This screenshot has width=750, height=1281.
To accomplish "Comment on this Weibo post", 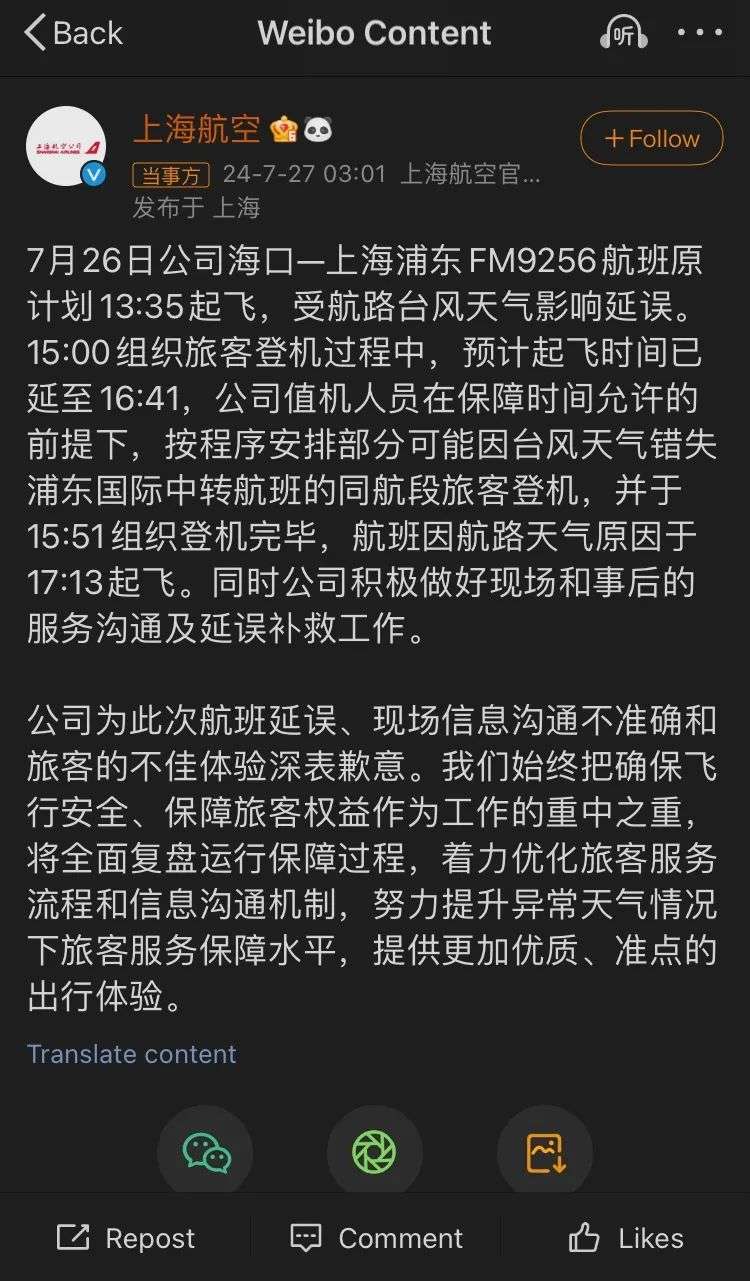I will pos(376,1238).
